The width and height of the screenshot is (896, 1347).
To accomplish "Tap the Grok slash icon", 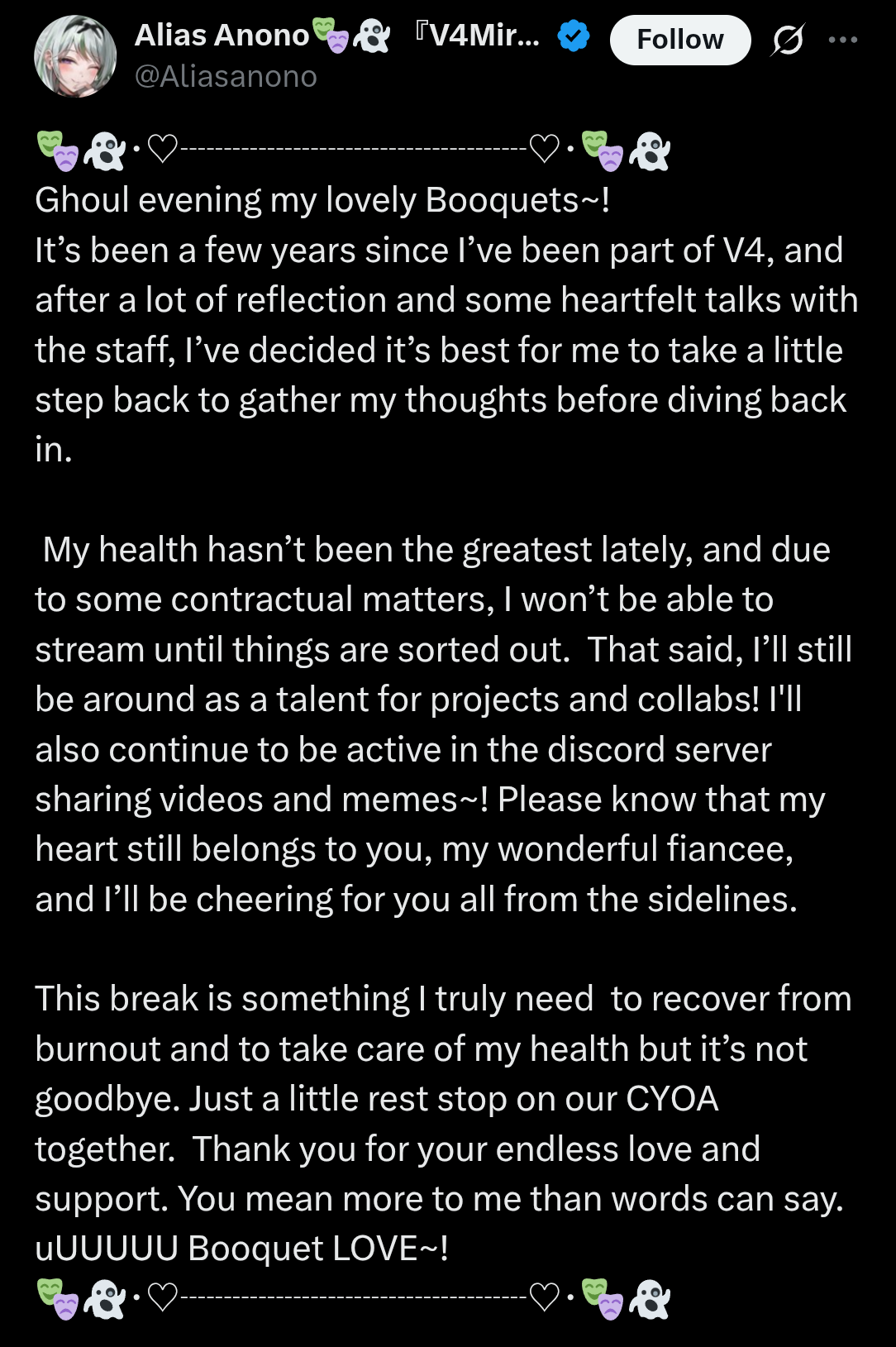I will point(787,40).
